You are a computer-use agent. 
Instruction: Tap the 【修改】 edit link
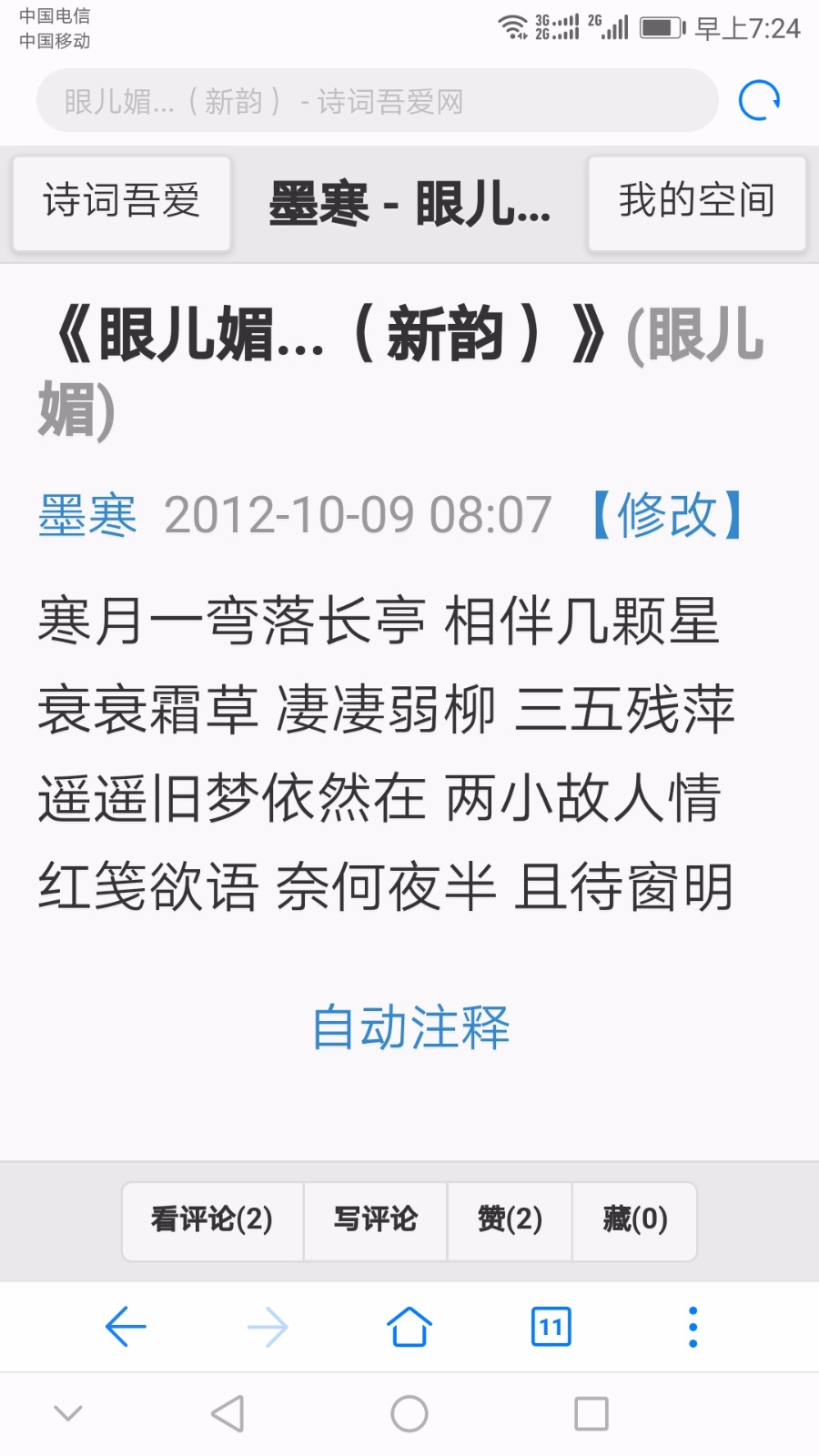point(668,515)
